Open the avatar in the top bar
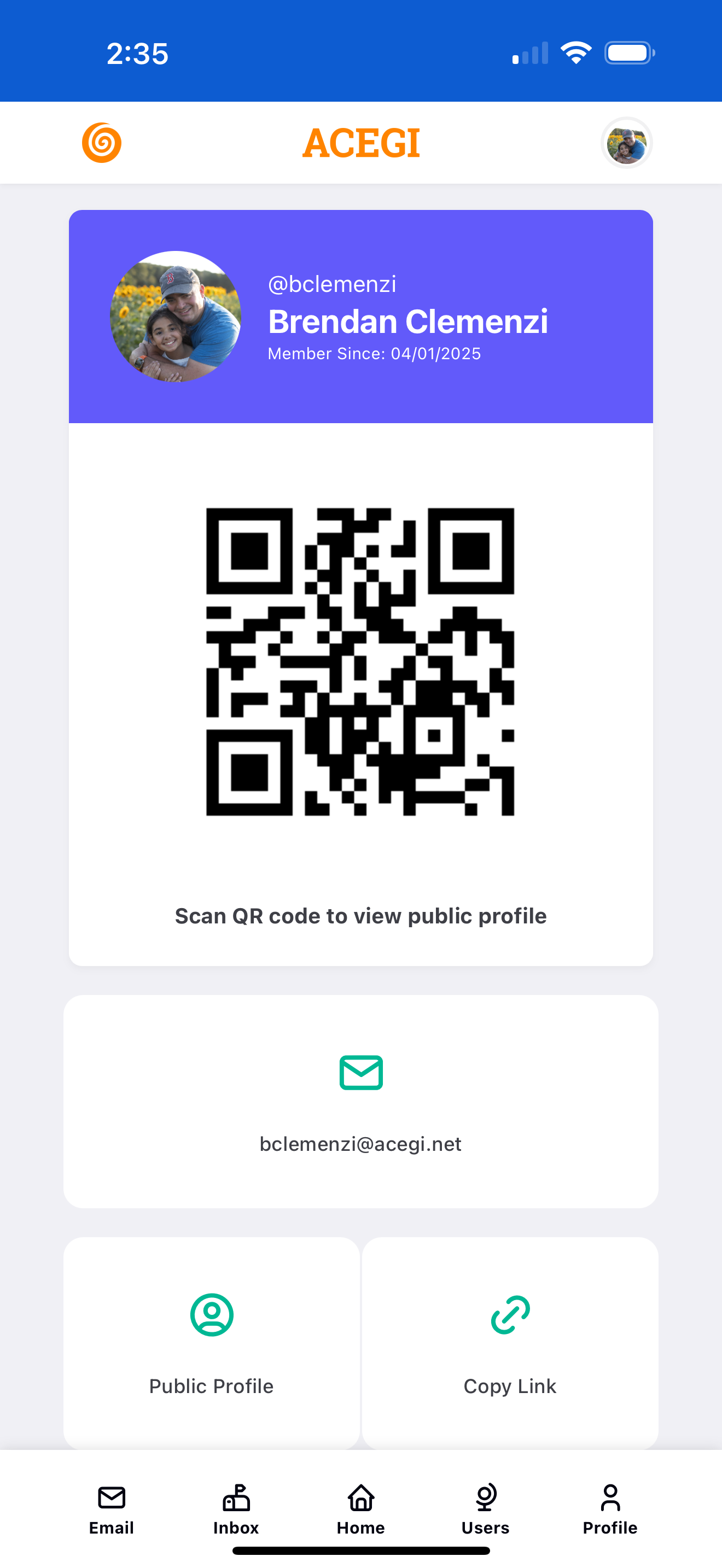This screenshot has height=1568, width=722. click(626, 143)
